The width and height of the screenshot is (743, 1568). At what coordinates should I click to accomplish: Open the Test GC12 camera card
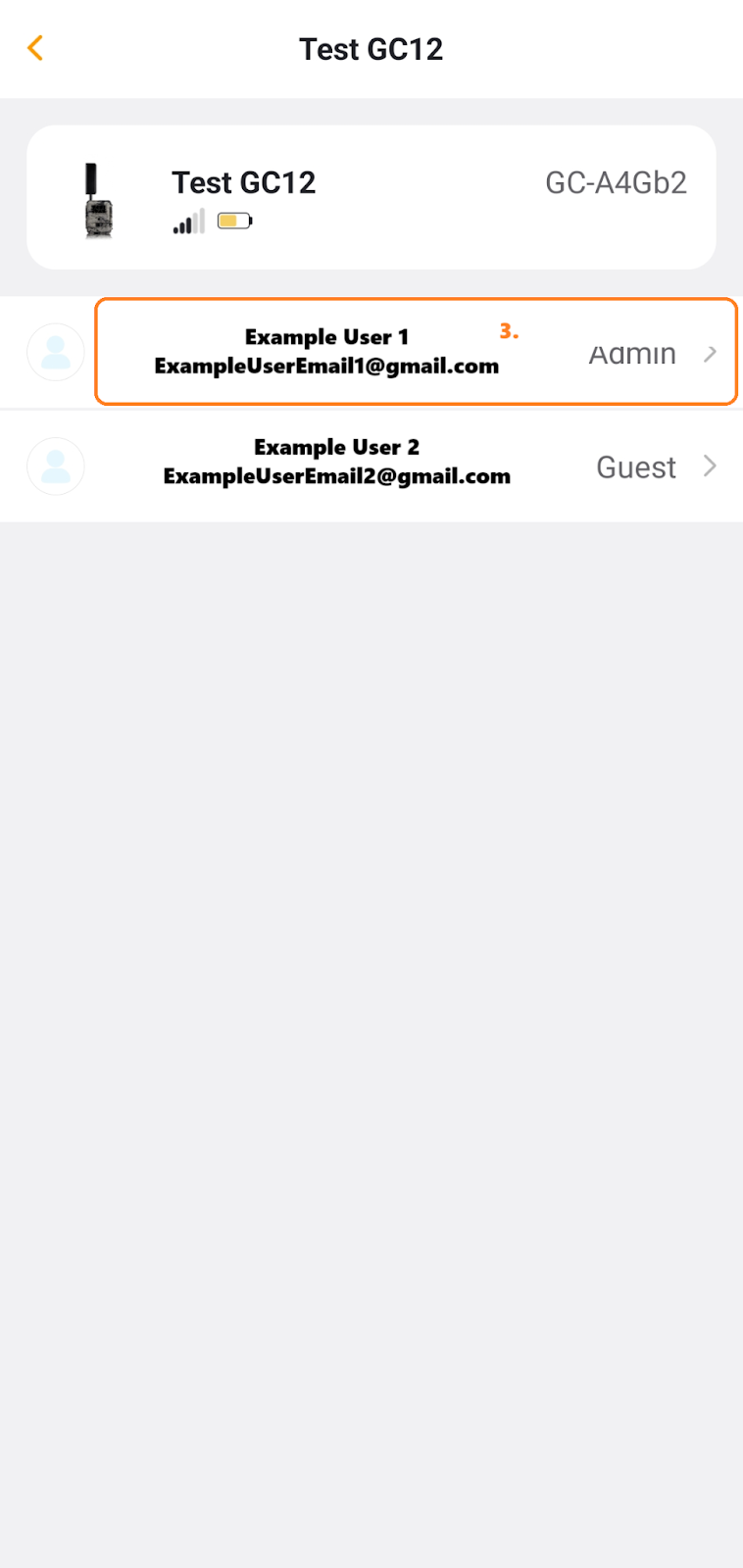point(371,197)
